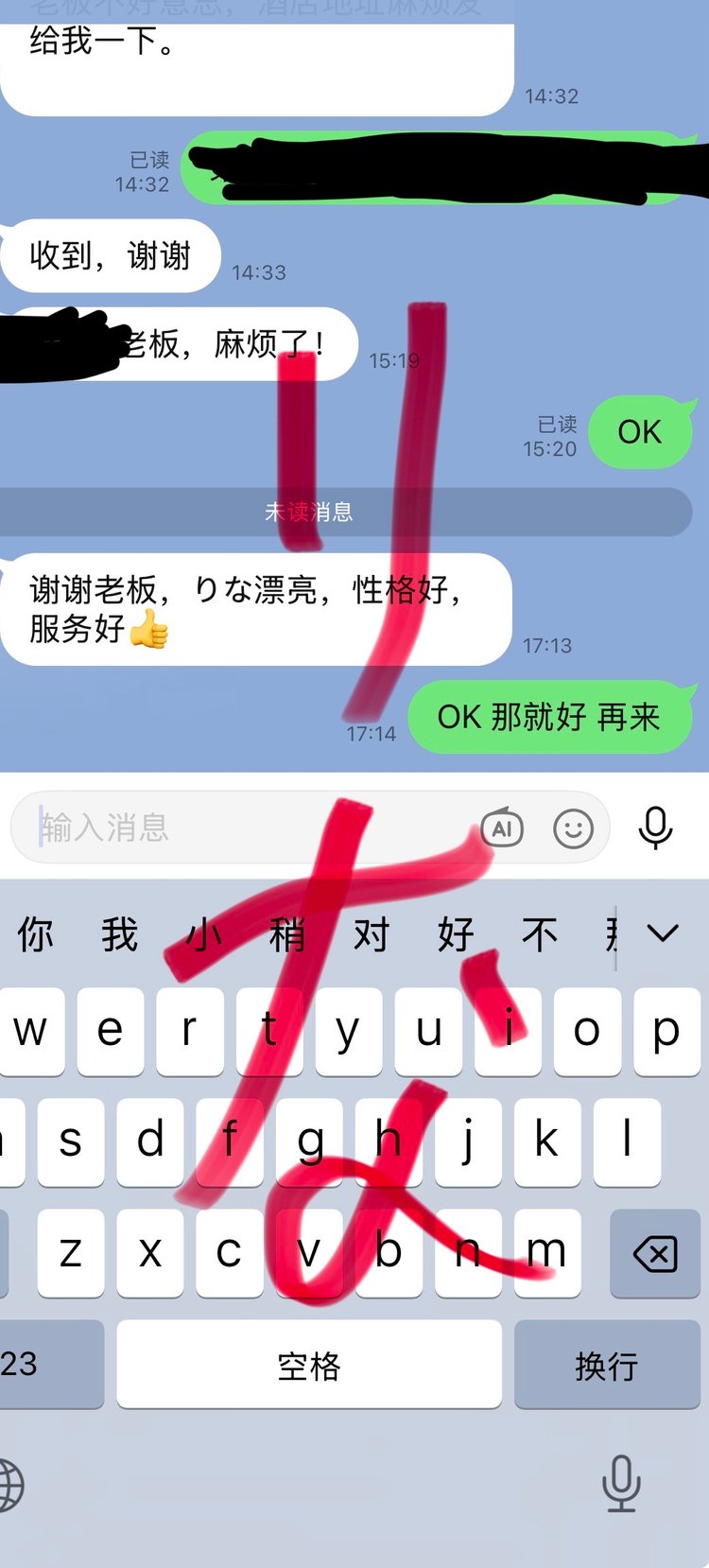Start a voice message with the microphone

click(x=655, y=828)
